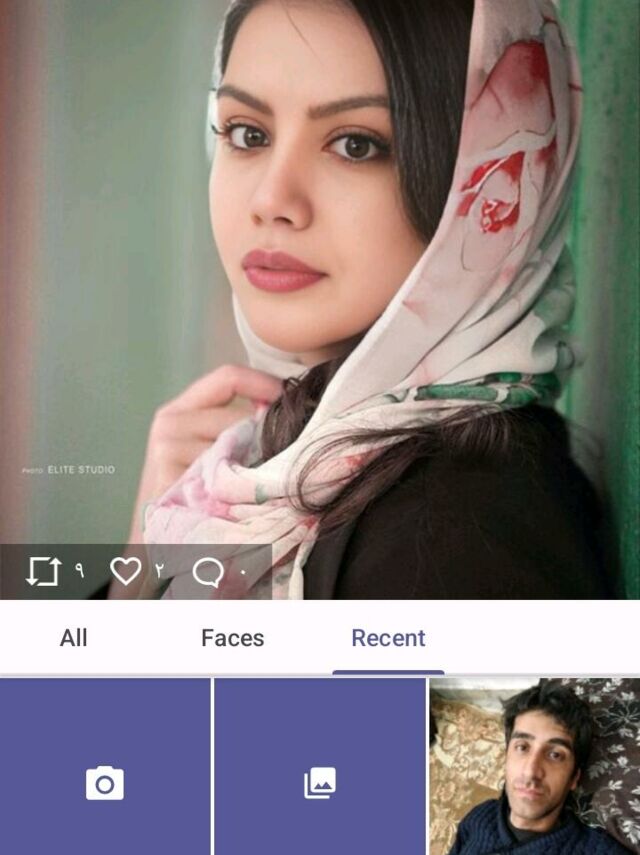Tap the repost icon on the photo
This screenshot has height=855, width=640.
click(x=43, y=571)
